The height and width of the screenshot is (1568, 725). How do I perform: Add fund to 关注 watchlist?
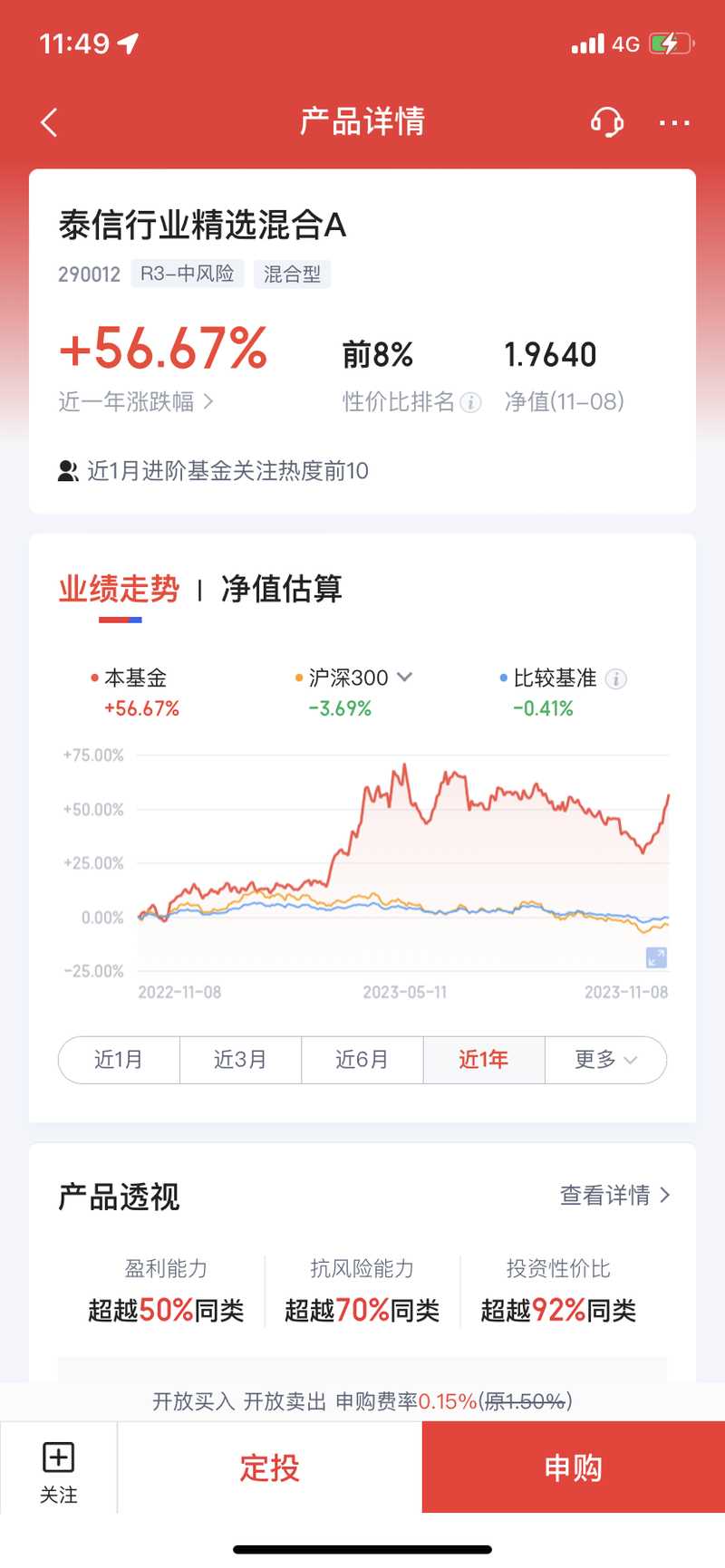[x=59, y=1467]
